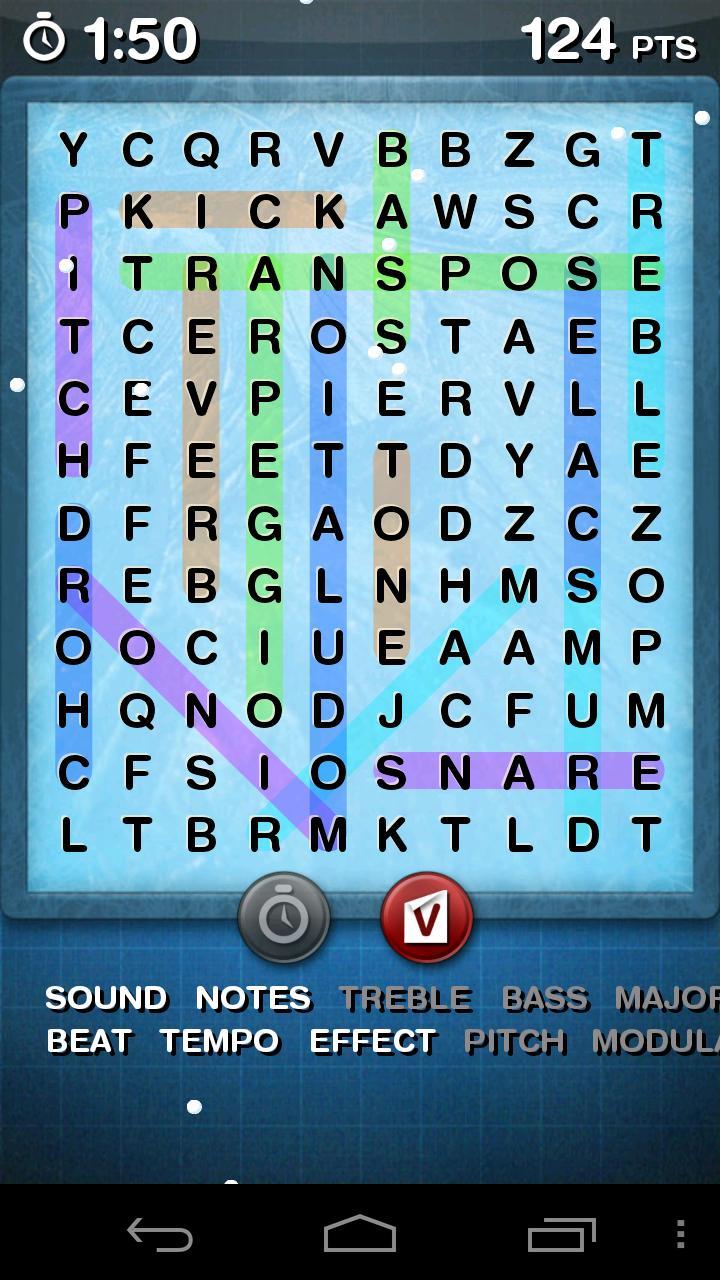Select the word SOUND in the word list

click(x=107, y=997)
